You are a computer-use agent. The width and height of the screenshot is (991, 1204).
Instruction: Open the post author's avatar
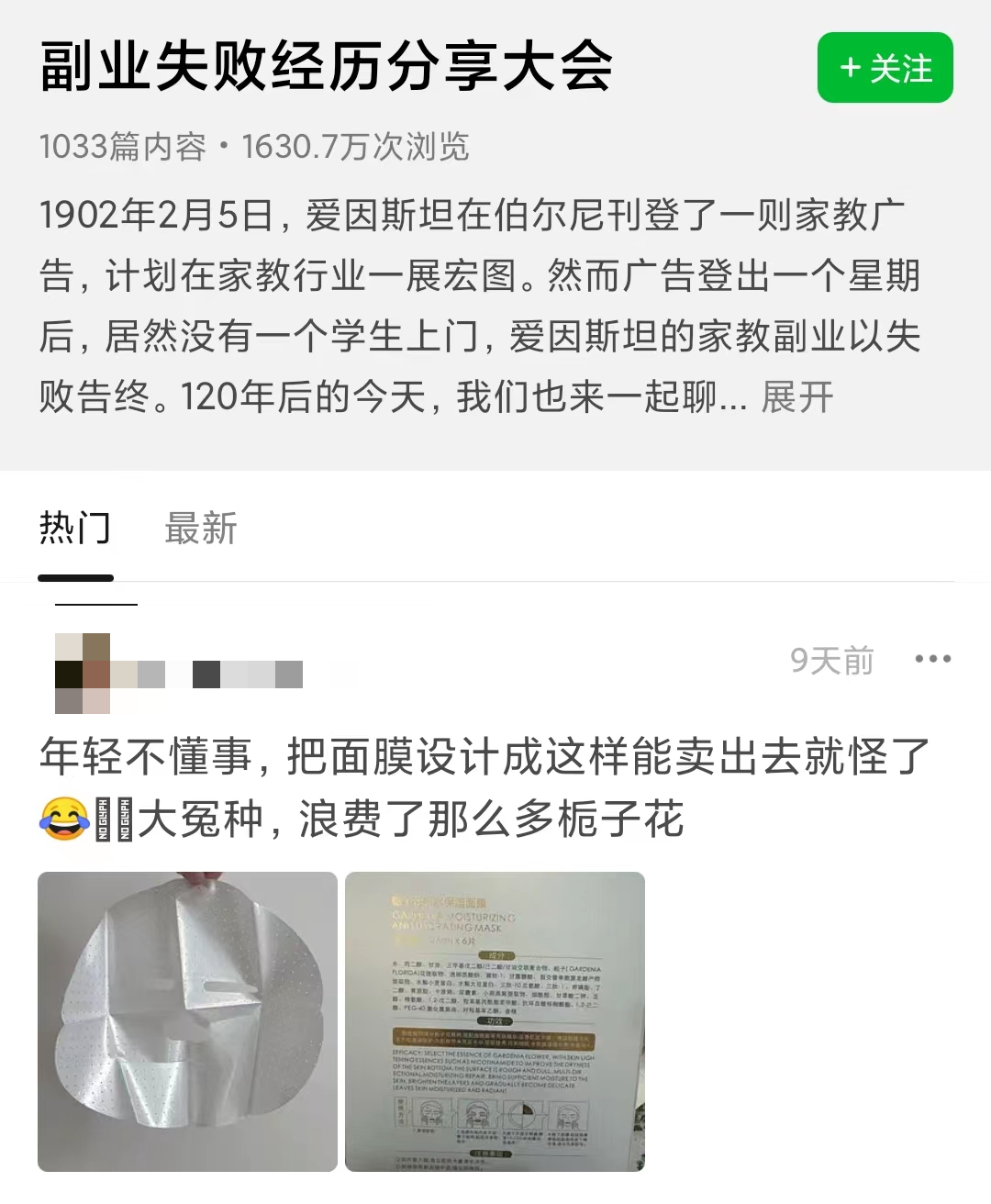pos(83,674)
